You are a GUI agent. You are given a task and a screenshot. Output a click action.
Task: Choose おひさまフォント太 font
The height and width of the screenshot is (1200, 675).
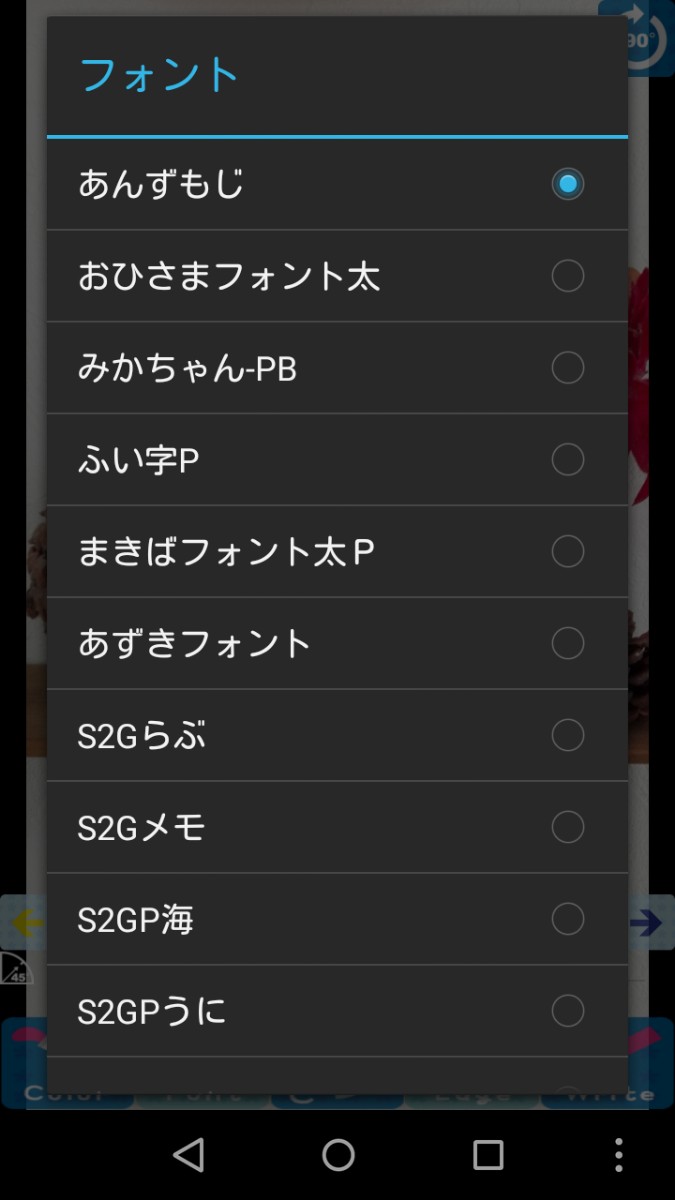coord(337,276)
